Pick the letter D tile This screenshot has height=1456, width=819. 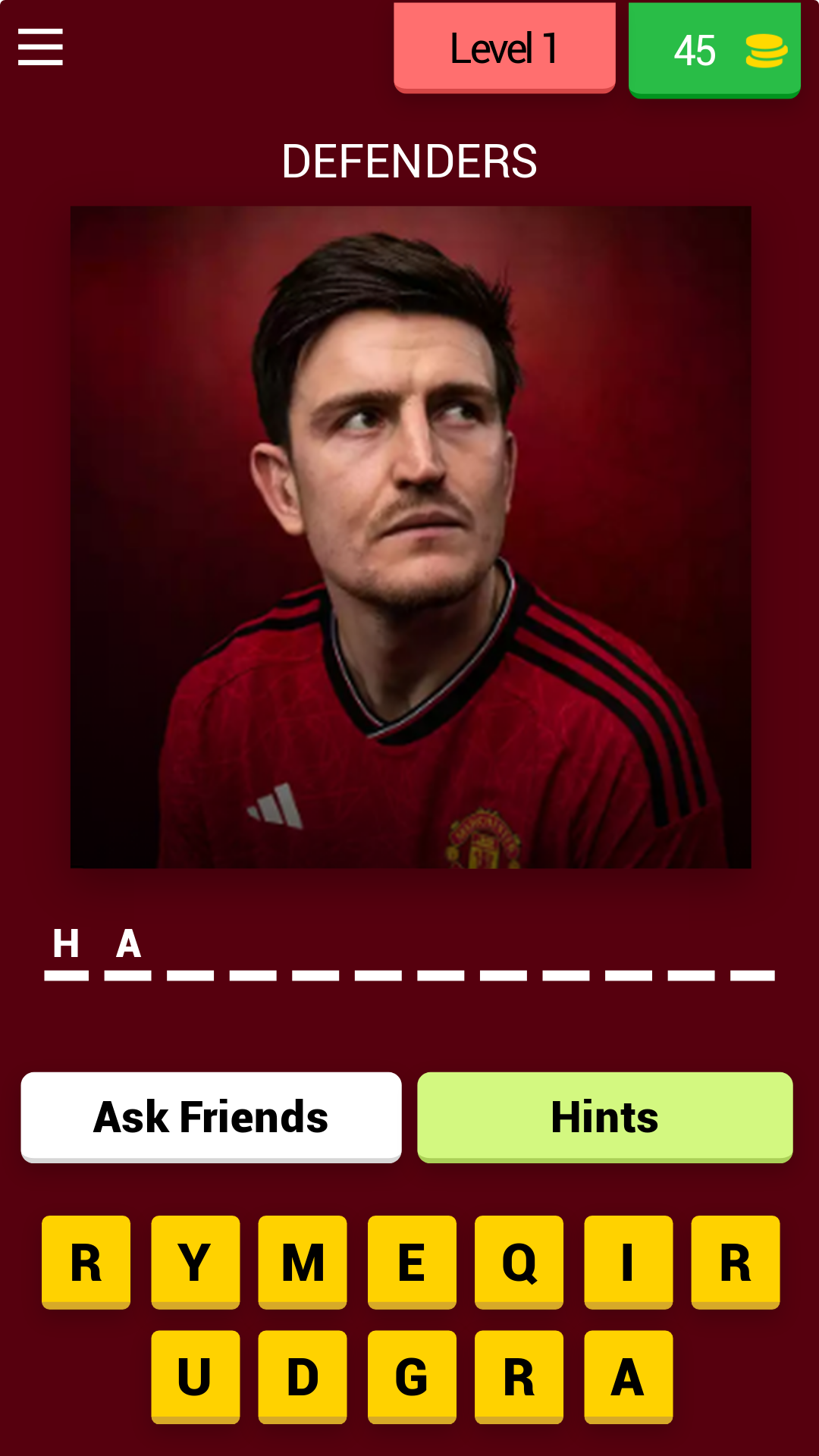(303, 1377)
